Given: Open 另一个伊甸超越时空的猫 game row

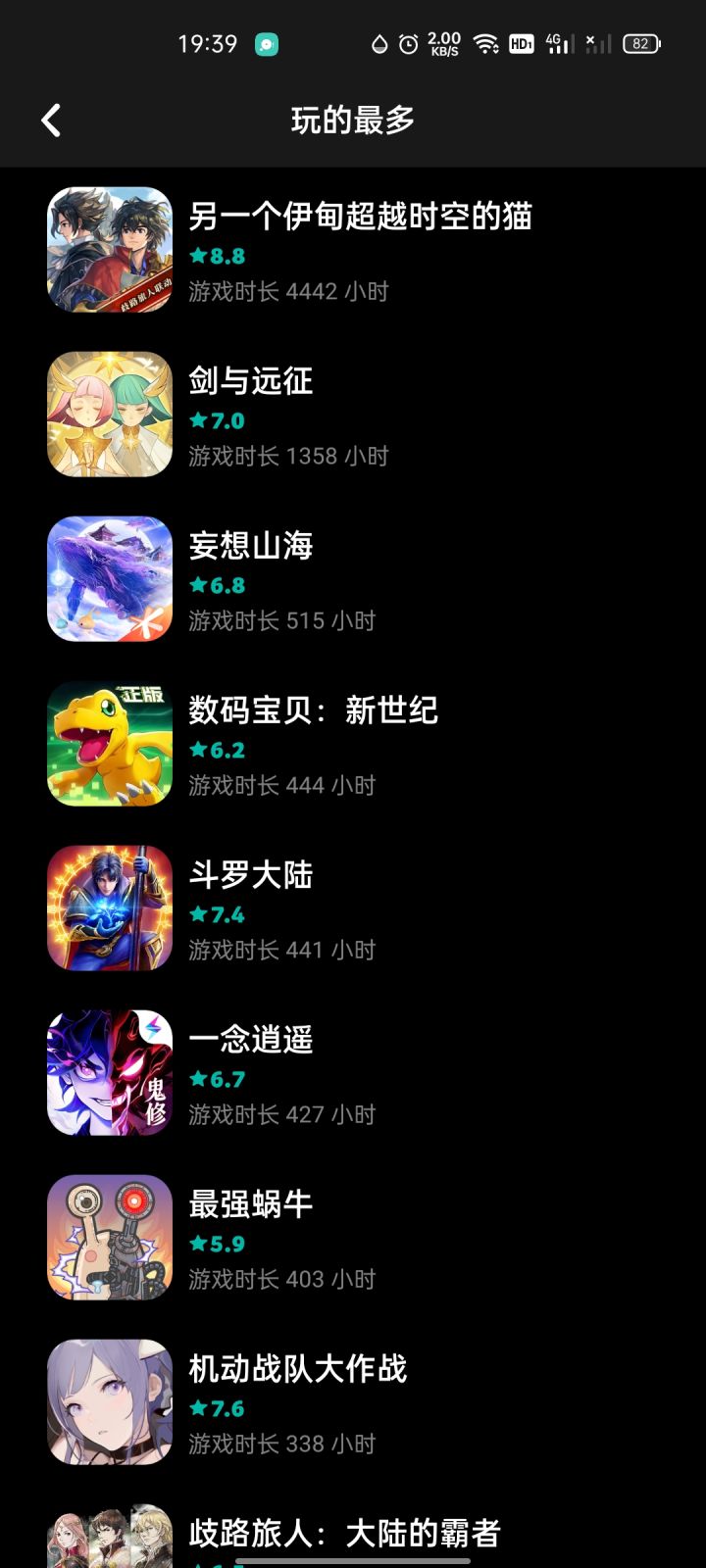Looking at the screenshot, I should pyautogui.click(x=353, y=250).
